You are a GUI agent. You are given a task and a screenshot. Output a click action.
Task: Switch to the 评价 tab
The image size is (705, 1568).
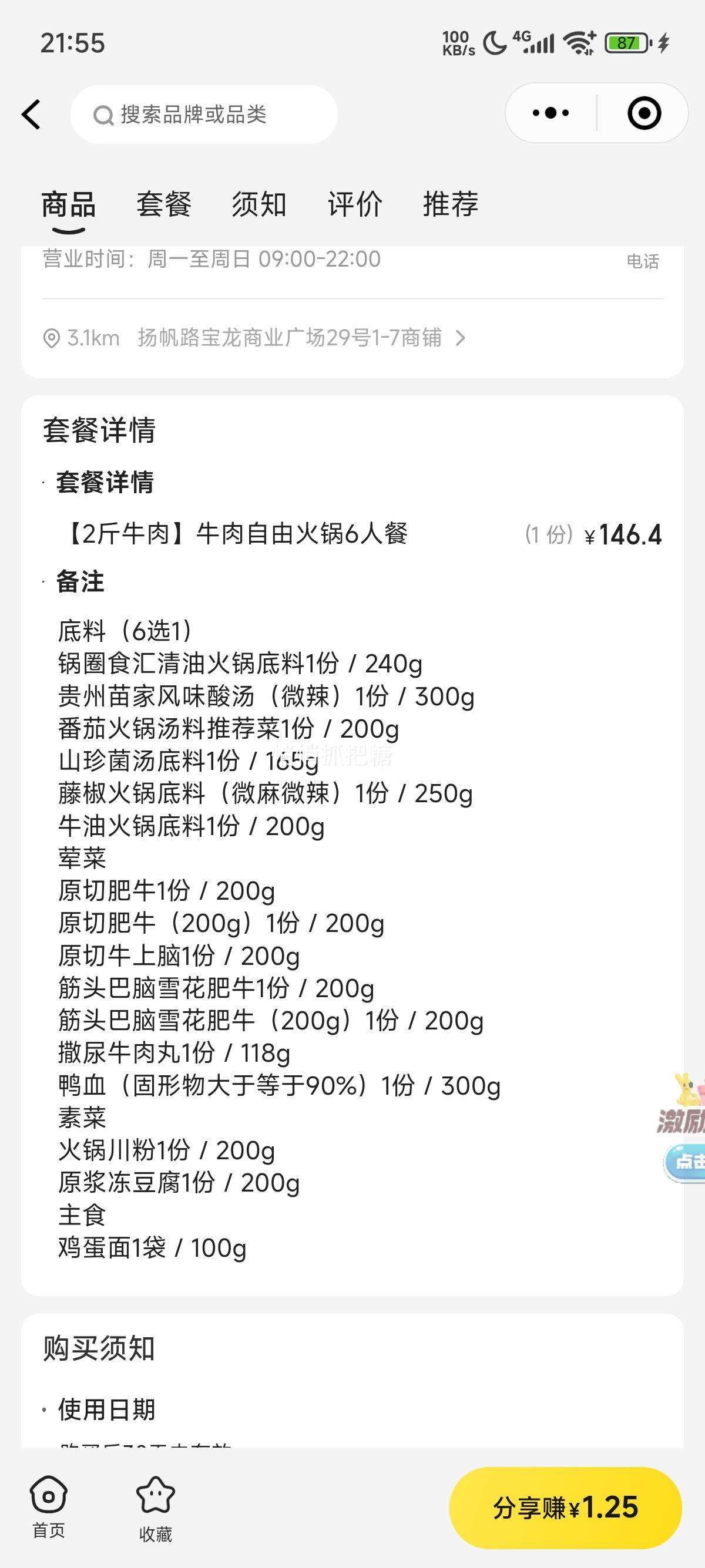tap(355, 204)
